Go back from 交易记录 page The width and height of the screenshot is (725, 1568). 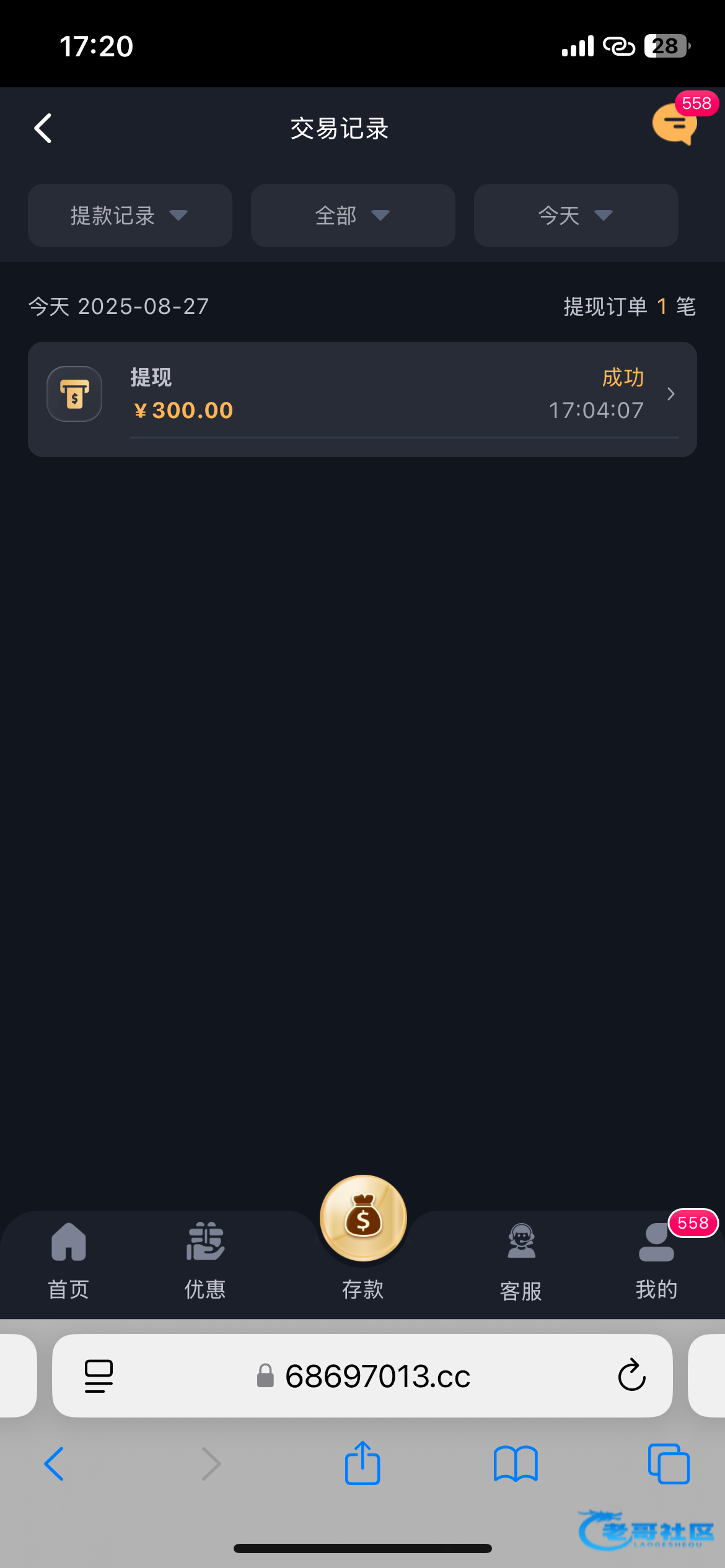pyautogui.click(x=43, y=128)
